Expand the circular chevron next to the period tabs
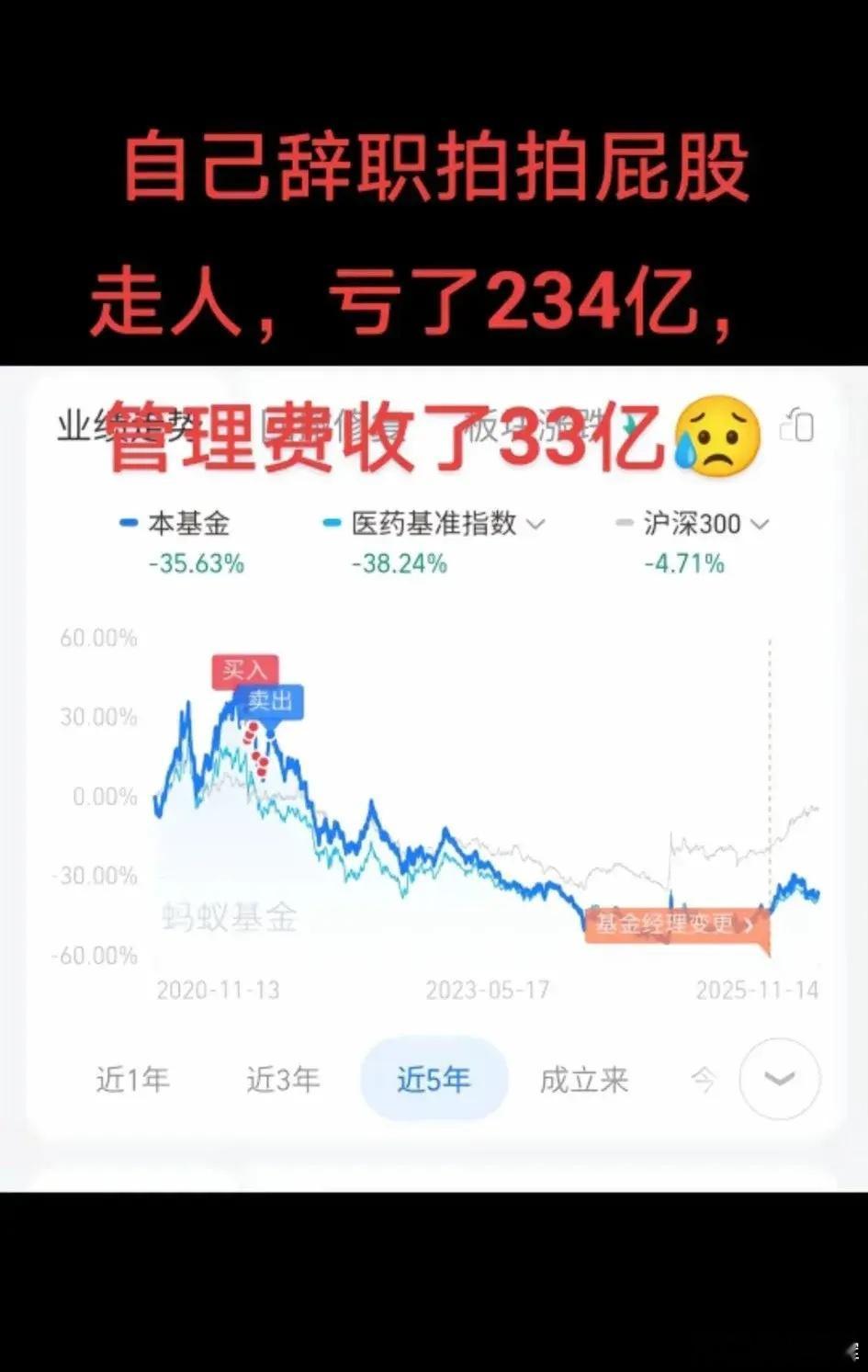This screenshot has height=1372, width=868. [x=779, y=1080]
